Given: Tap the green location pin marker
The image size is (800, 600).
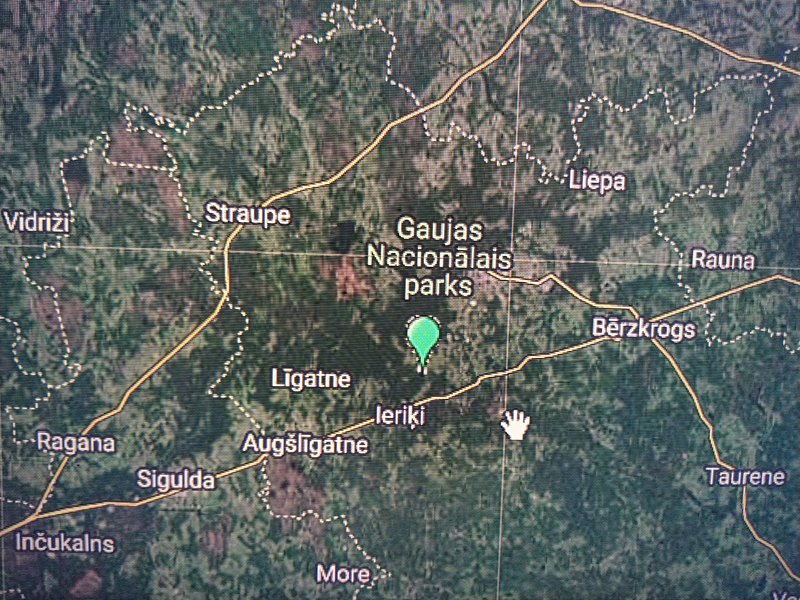Looking at the screenshot, I should 424,338.
